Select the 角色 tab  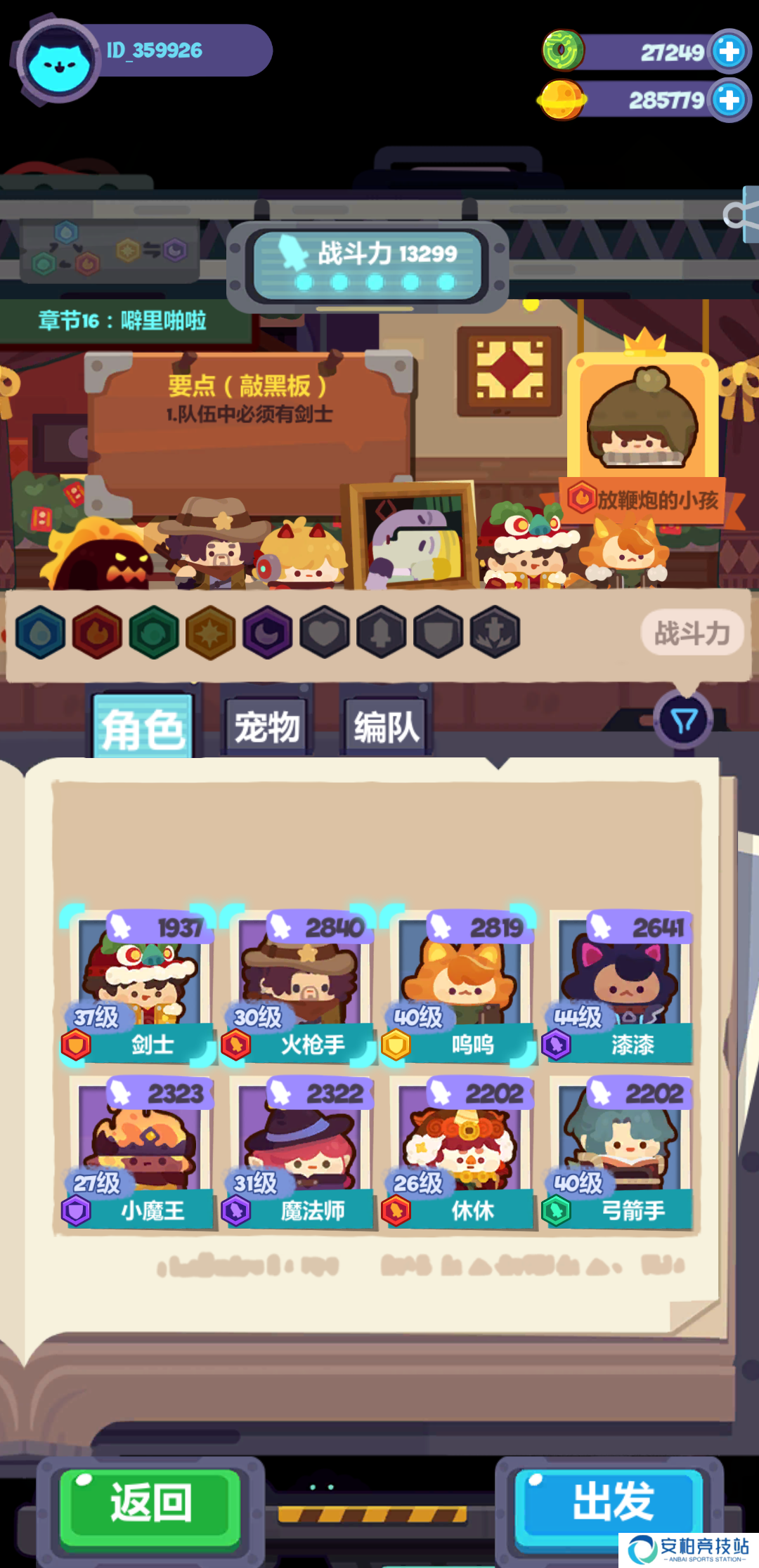point(143,728)
